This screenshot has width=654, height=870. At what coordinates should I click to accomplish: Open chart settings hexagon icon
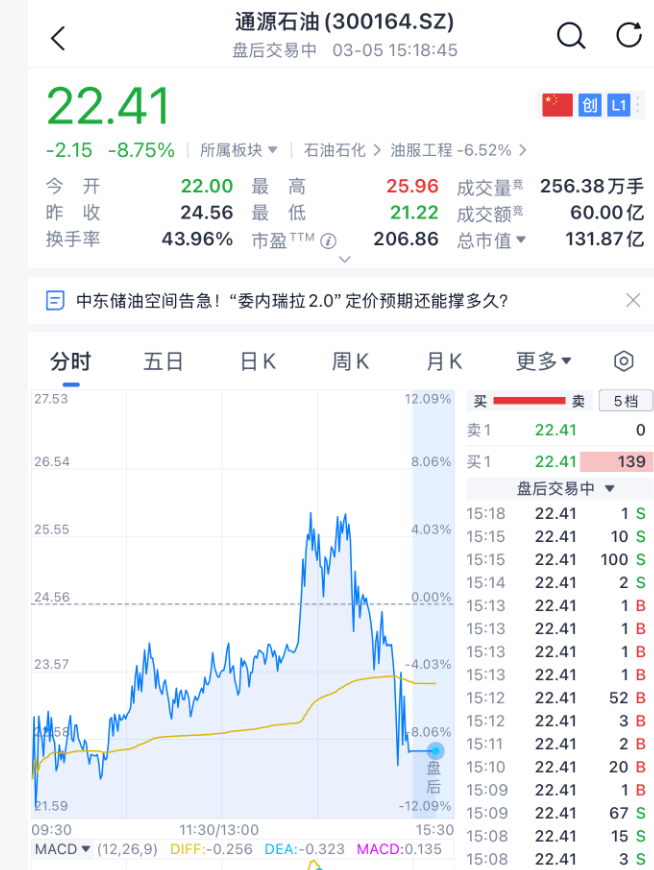click(x=623, y=361)
